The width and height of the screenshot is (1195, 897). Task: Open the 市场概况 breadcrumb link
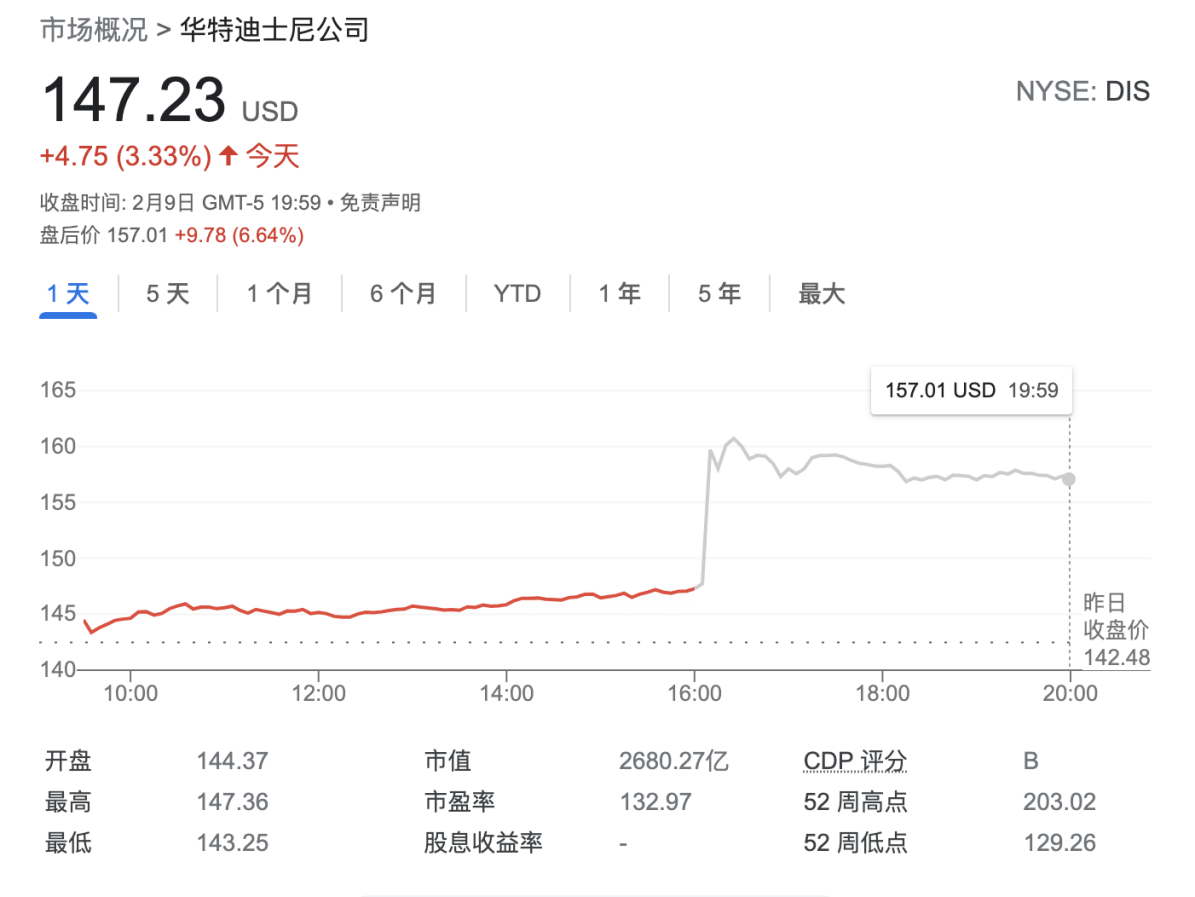93,30
